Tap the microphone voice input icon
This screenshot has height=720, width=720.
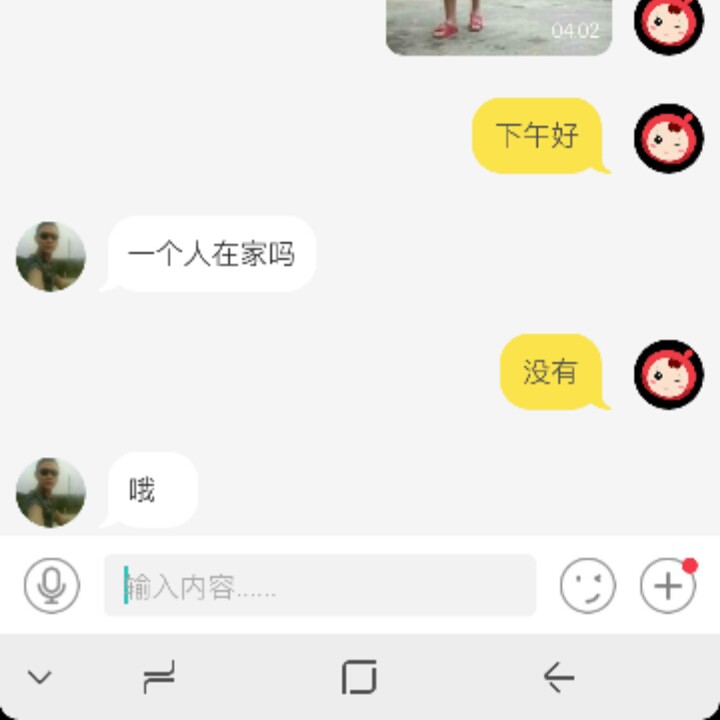(51, 585)
